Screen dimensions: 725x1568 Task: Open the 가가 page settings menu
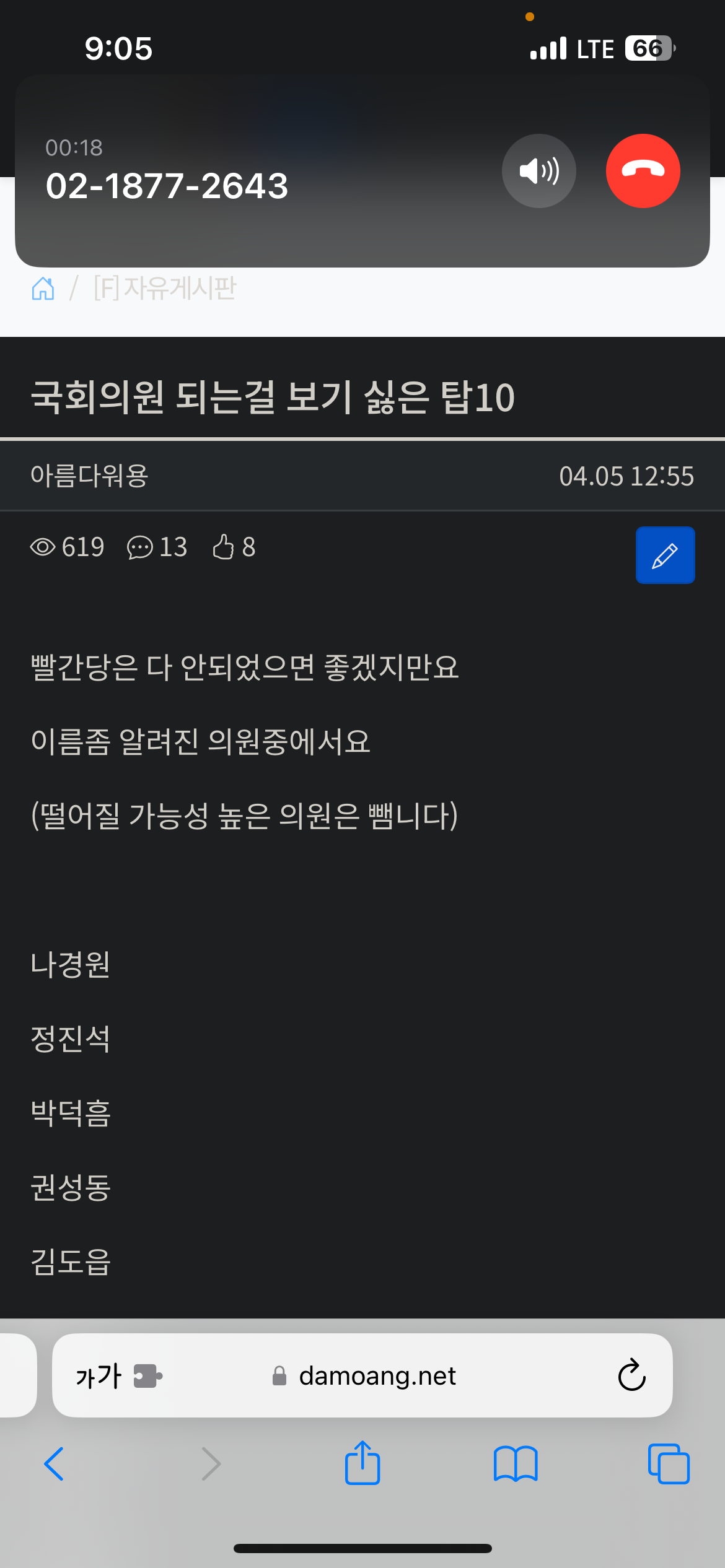coord(99,1376)
